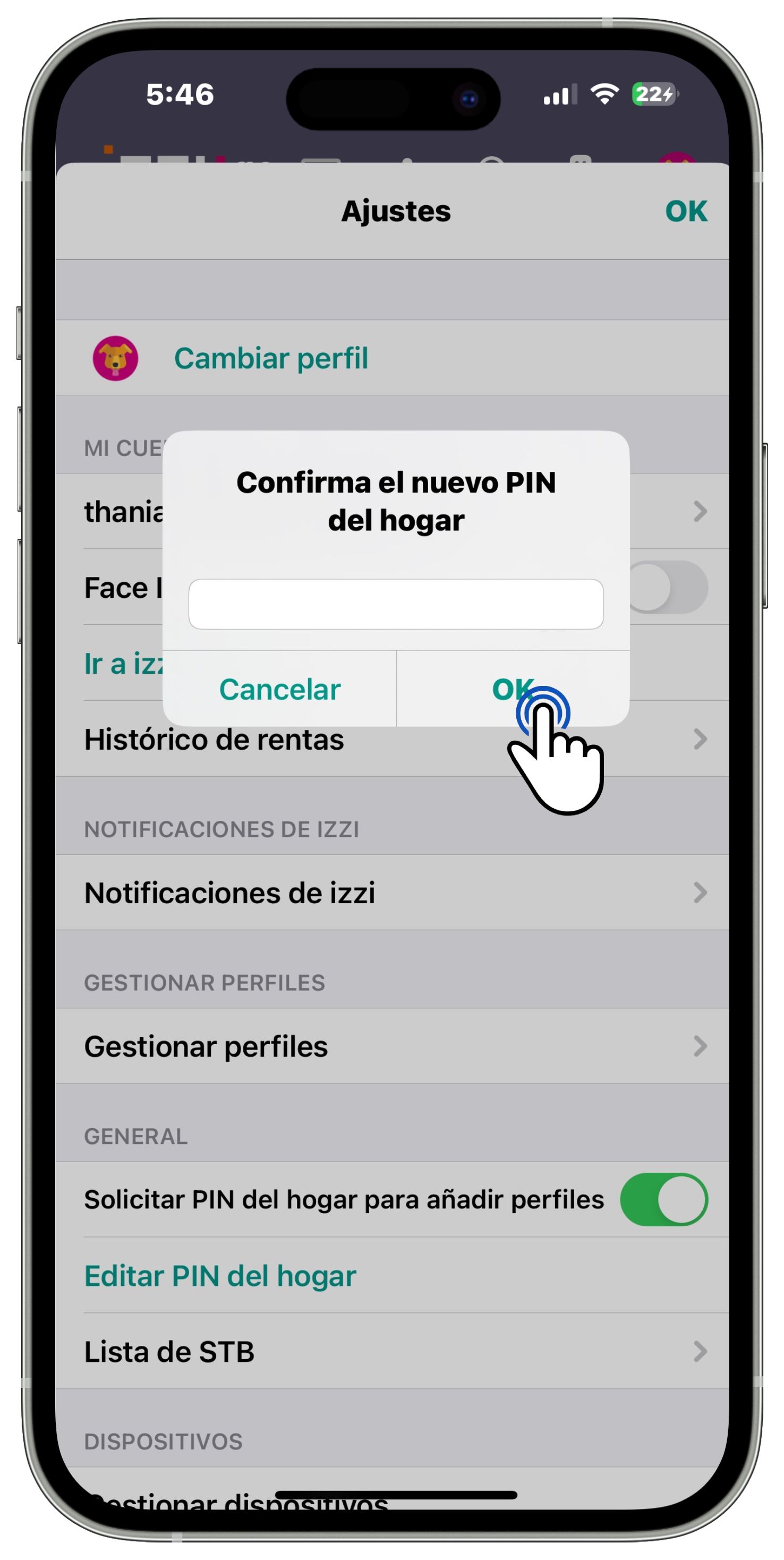Tap OK in the Ajustes header
Screen dimensions: 784x1560
[x=685, y=211]
